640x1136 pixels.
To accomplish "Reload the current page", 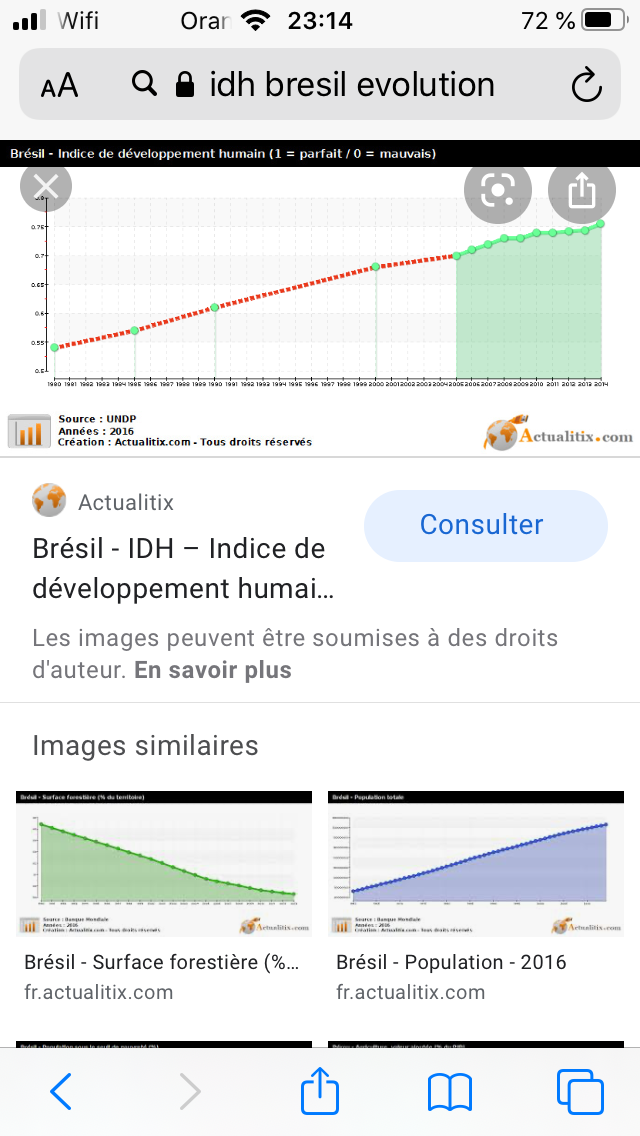I will pos(586,85).
